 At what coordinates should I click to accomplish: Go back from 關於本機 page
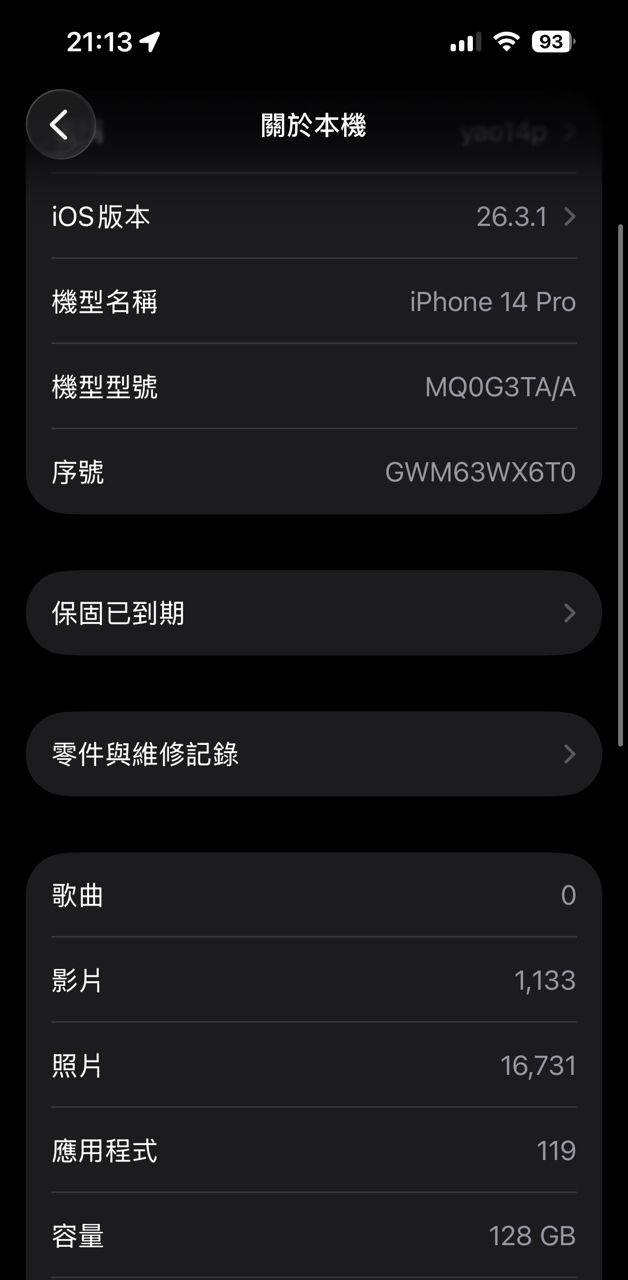pyautogui.click(x=60, y=125)
